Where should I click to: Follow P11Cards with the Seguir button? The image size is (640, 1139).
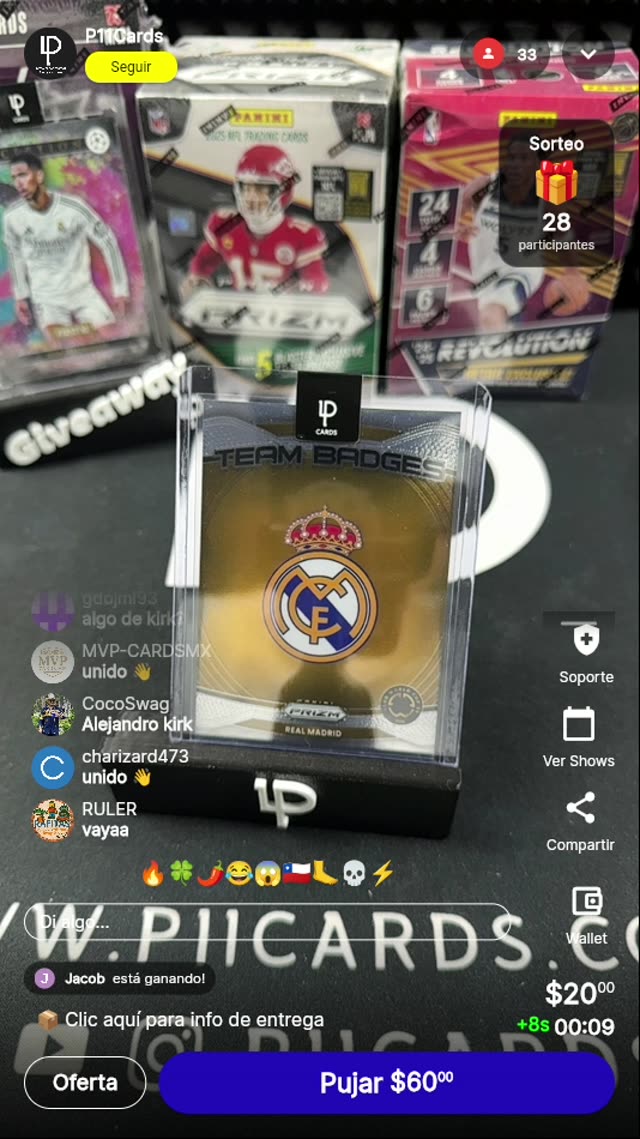[x=131, y=67]
